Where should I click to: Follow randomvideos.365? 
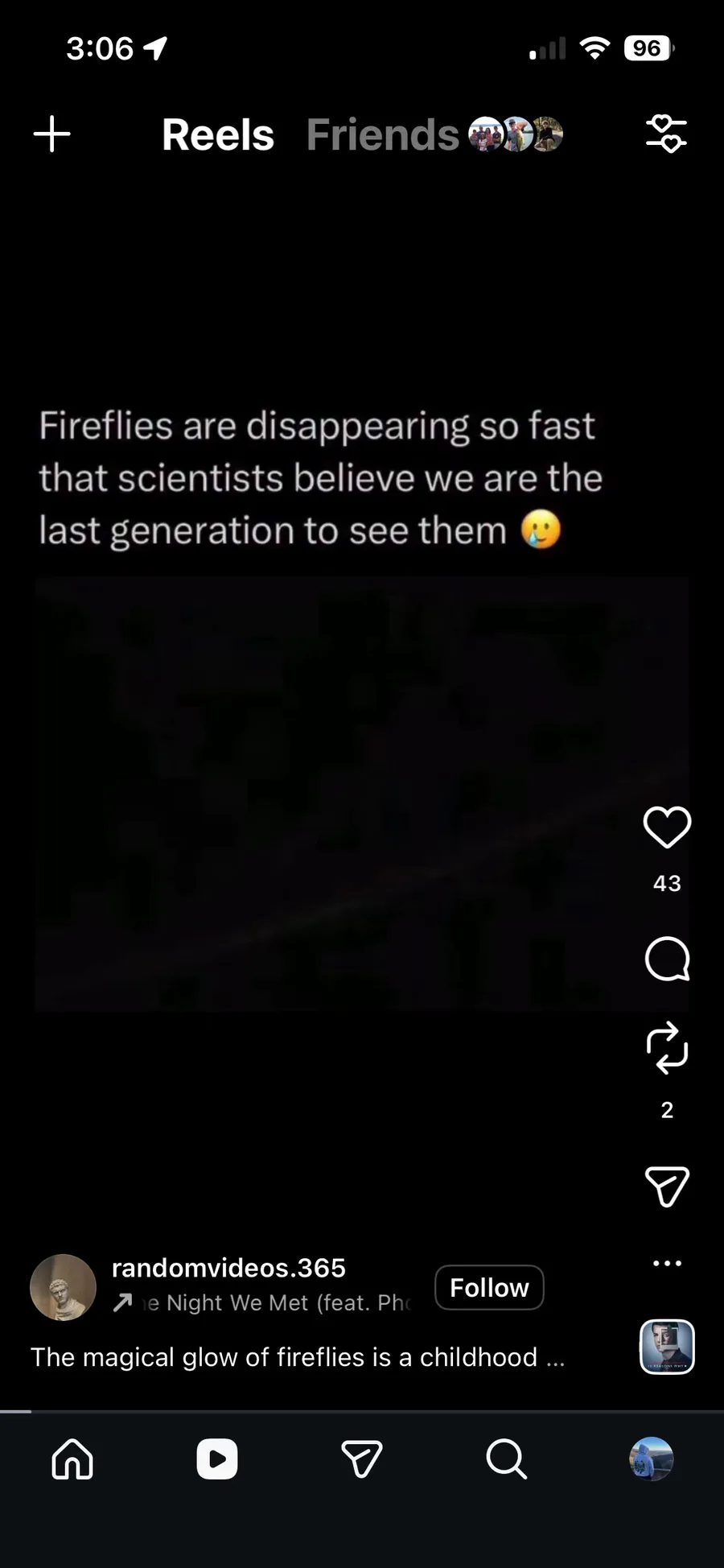(489, 1288)
